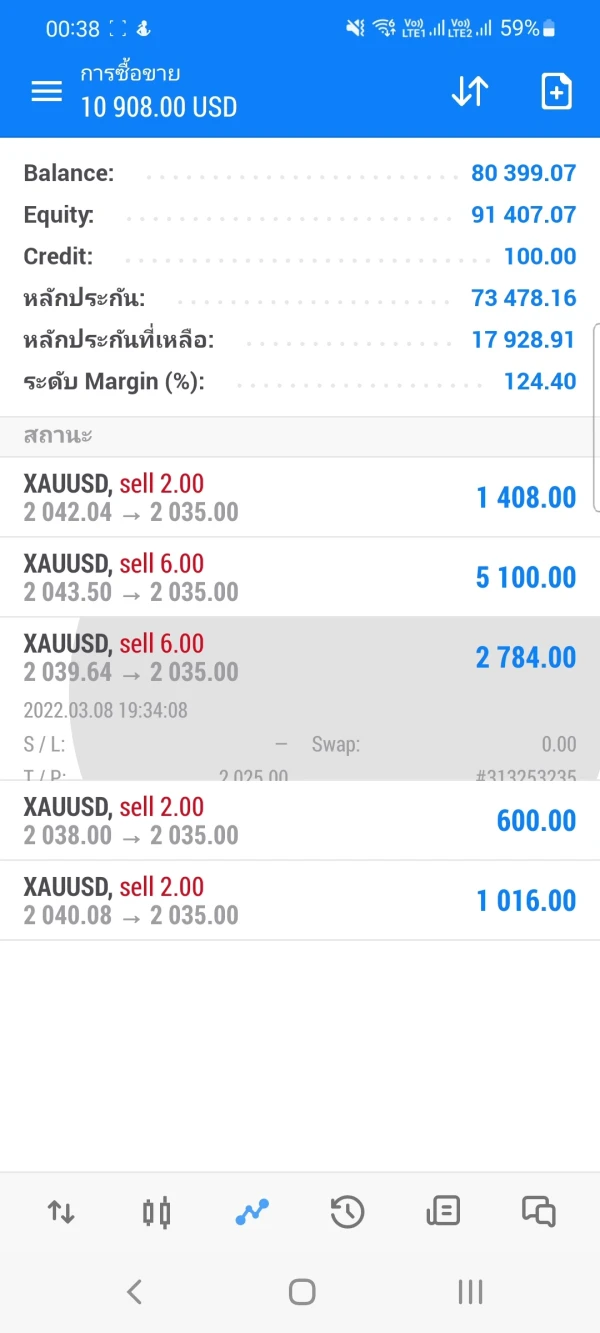Switch to the Quotes tab
Screen dimensions: 600x1333
pos(61,1212)
